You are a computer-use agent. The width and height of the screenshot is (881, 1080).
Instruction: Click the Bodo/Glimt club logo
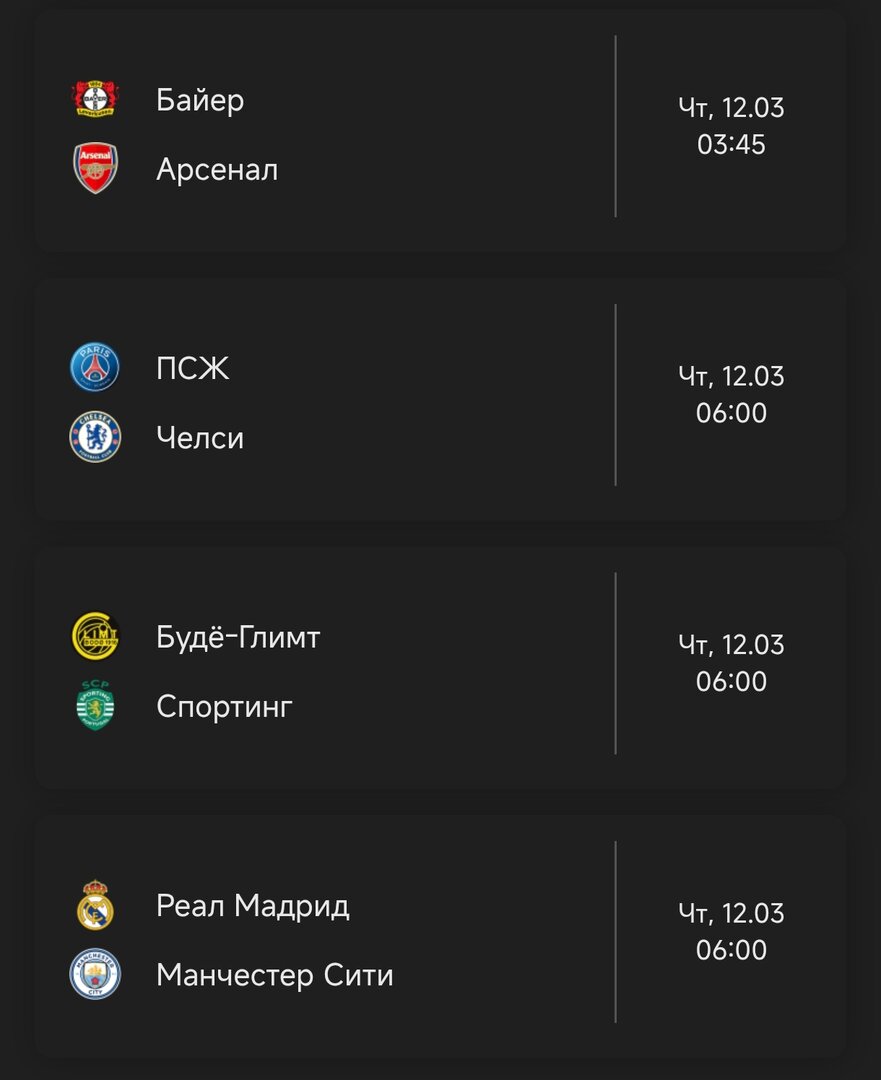(95, 637)
